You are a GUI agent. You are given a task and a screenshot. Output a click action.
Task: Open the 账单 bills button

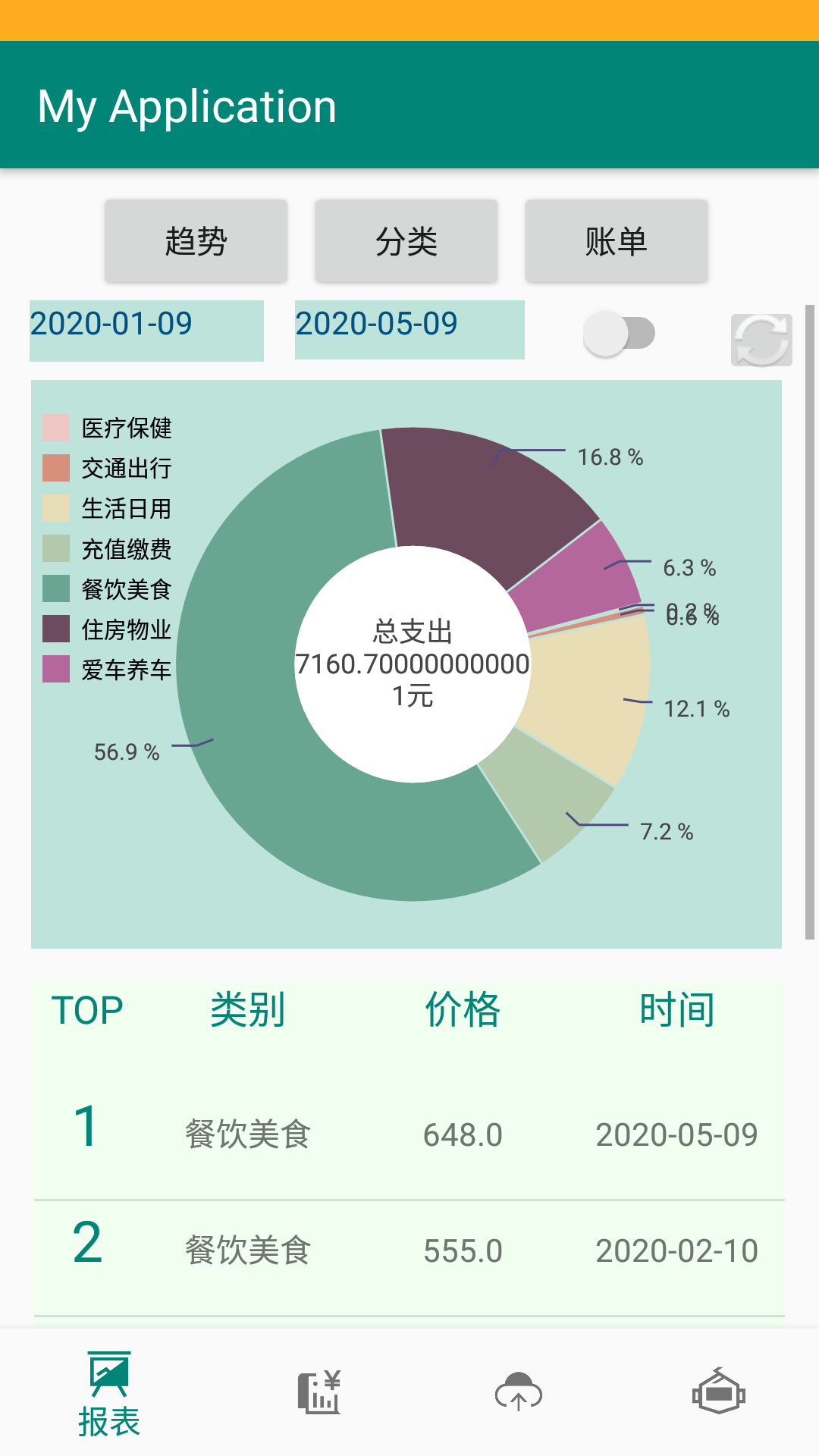coord(617,241)
